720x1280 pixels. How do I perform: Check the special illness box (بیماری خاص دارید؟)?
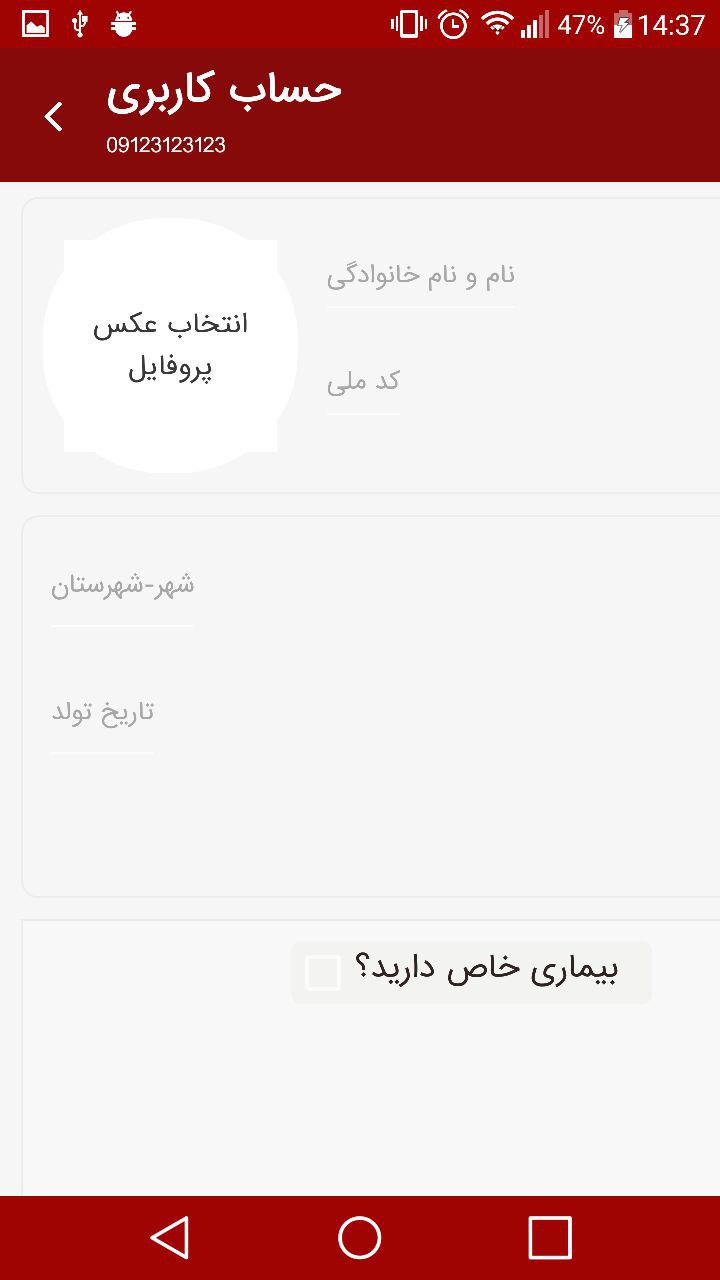[x=324, y=972]
